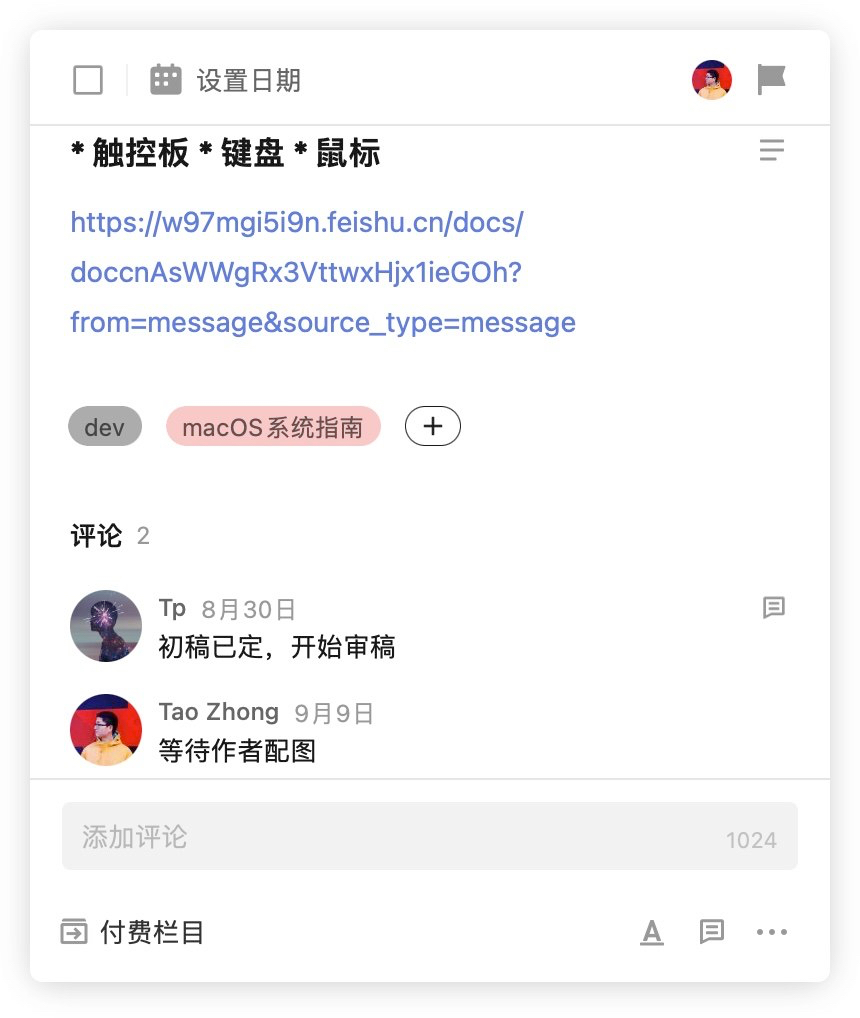860x1018 pixels.
Task: Open the date picker calendar icon
Action: coord(165,79)
